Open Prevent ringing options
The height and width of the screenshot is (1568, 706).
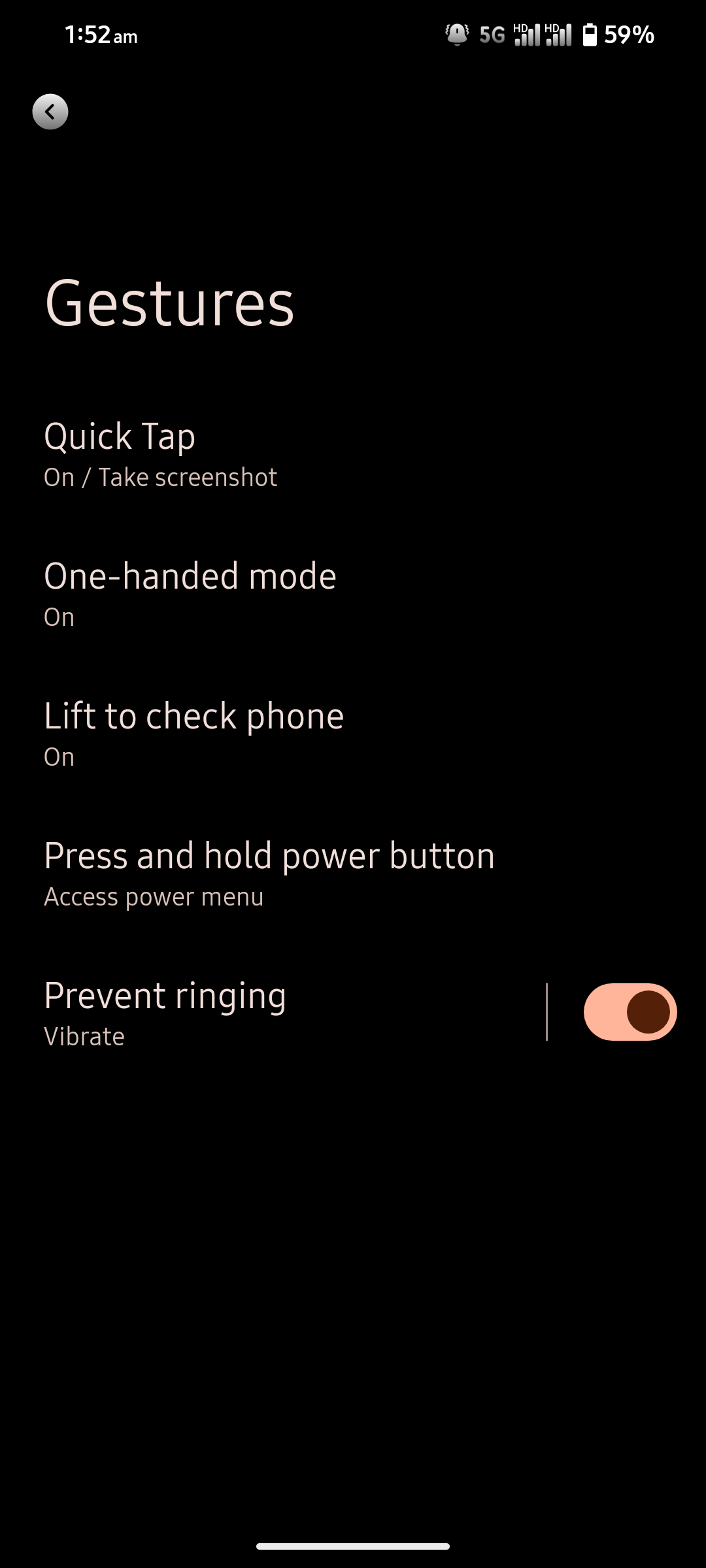(x=273, y=1013)
